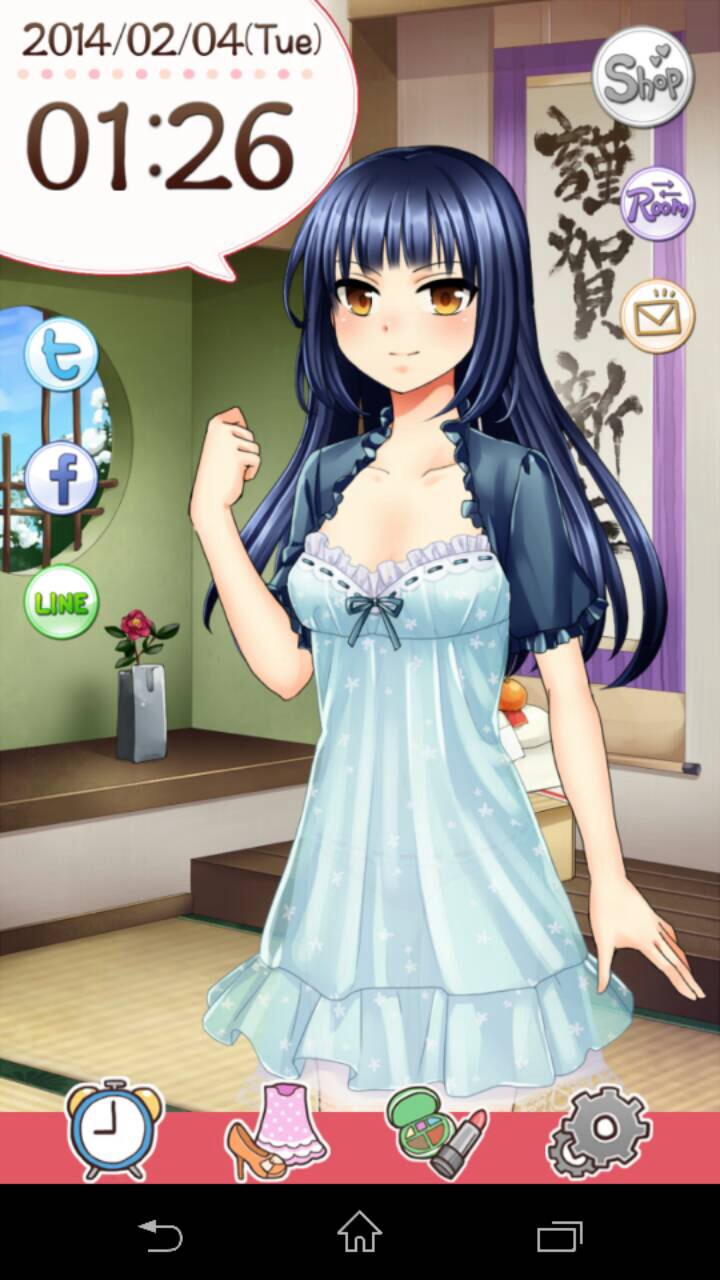
Task: Share through the LINE button
Action: [x=62, y=602]
